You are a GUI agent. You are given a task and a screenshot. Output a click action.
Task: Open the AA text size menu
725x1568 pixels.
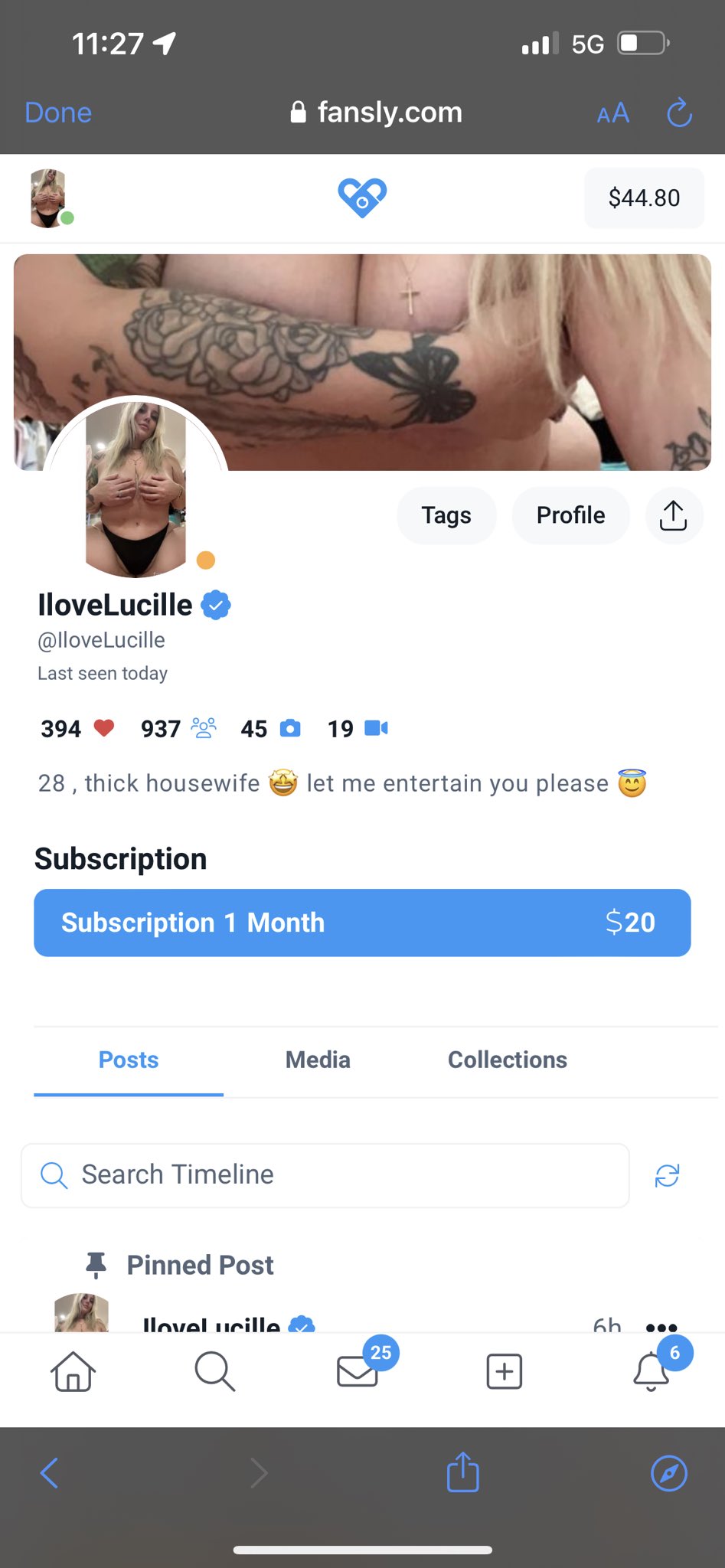point(612,113)
